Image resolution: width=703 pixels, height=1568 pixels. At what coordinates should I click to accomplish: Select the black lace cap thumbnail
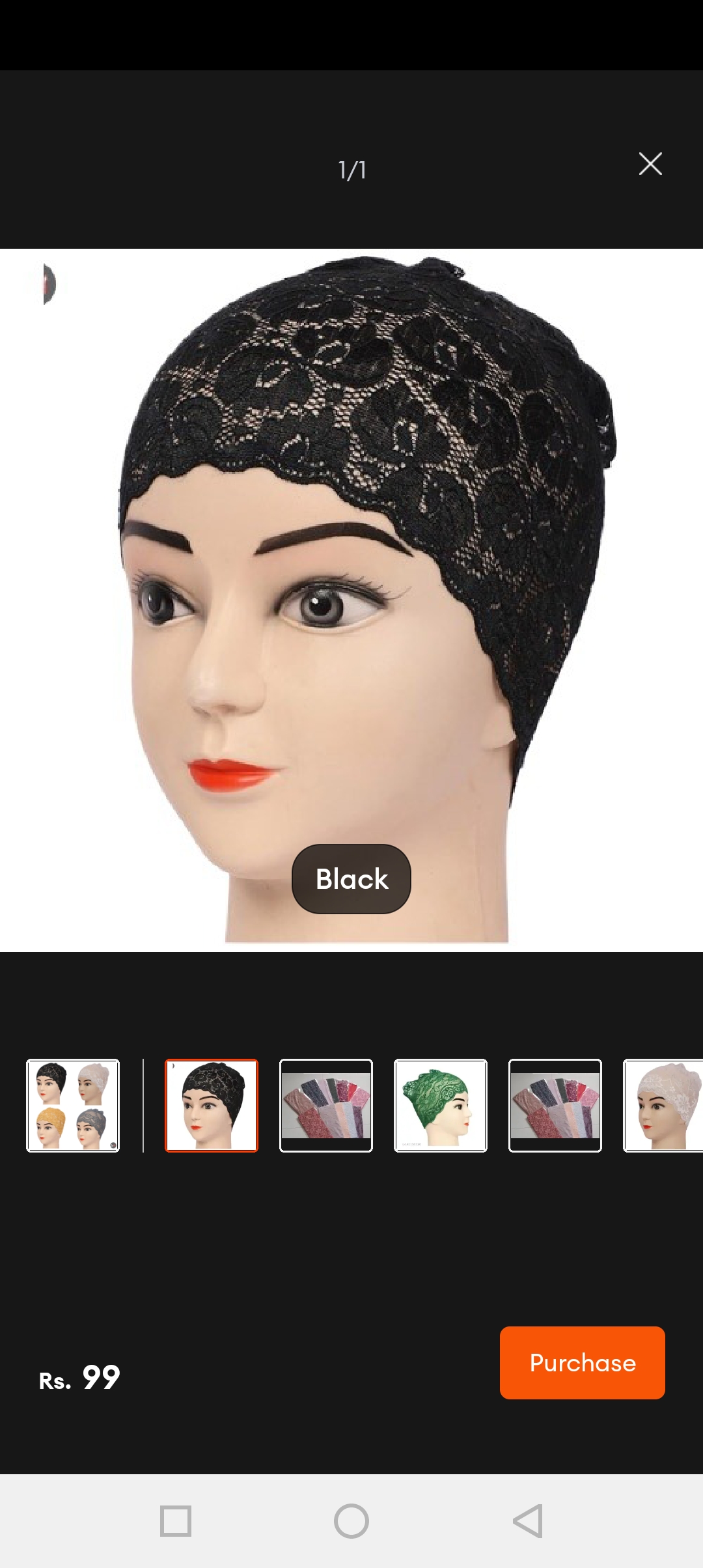[x=212, y=1106]
